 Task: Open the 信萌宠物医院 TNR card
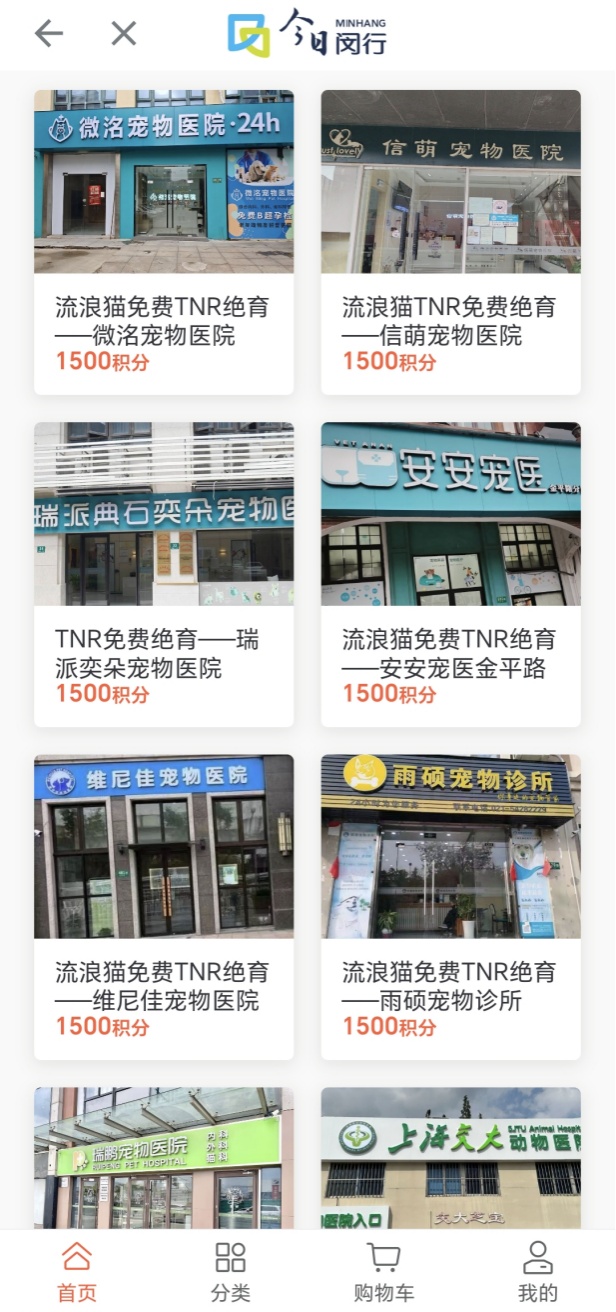pos(450,242)
